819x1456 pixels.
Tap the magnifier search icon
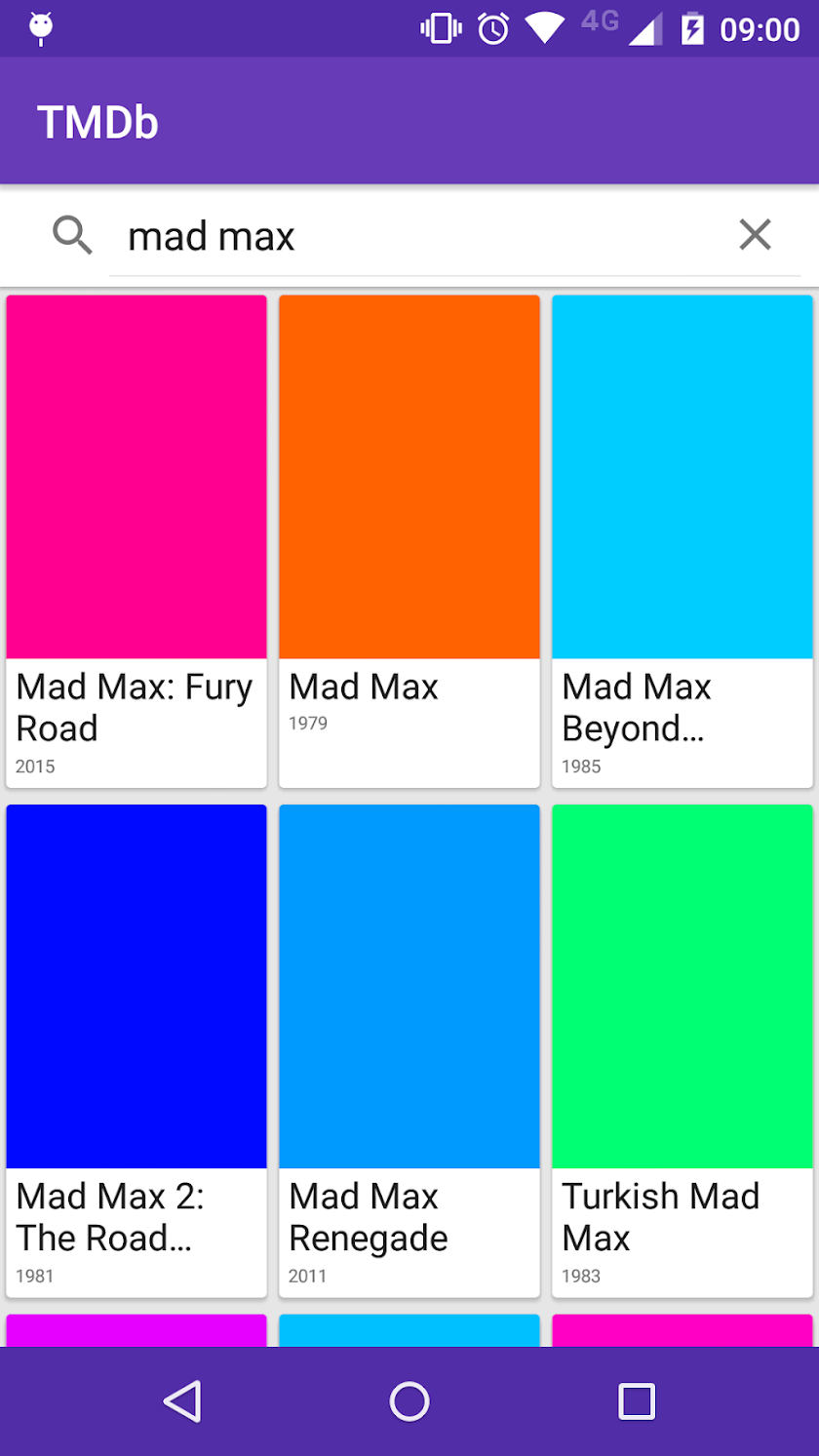[72, 236]
